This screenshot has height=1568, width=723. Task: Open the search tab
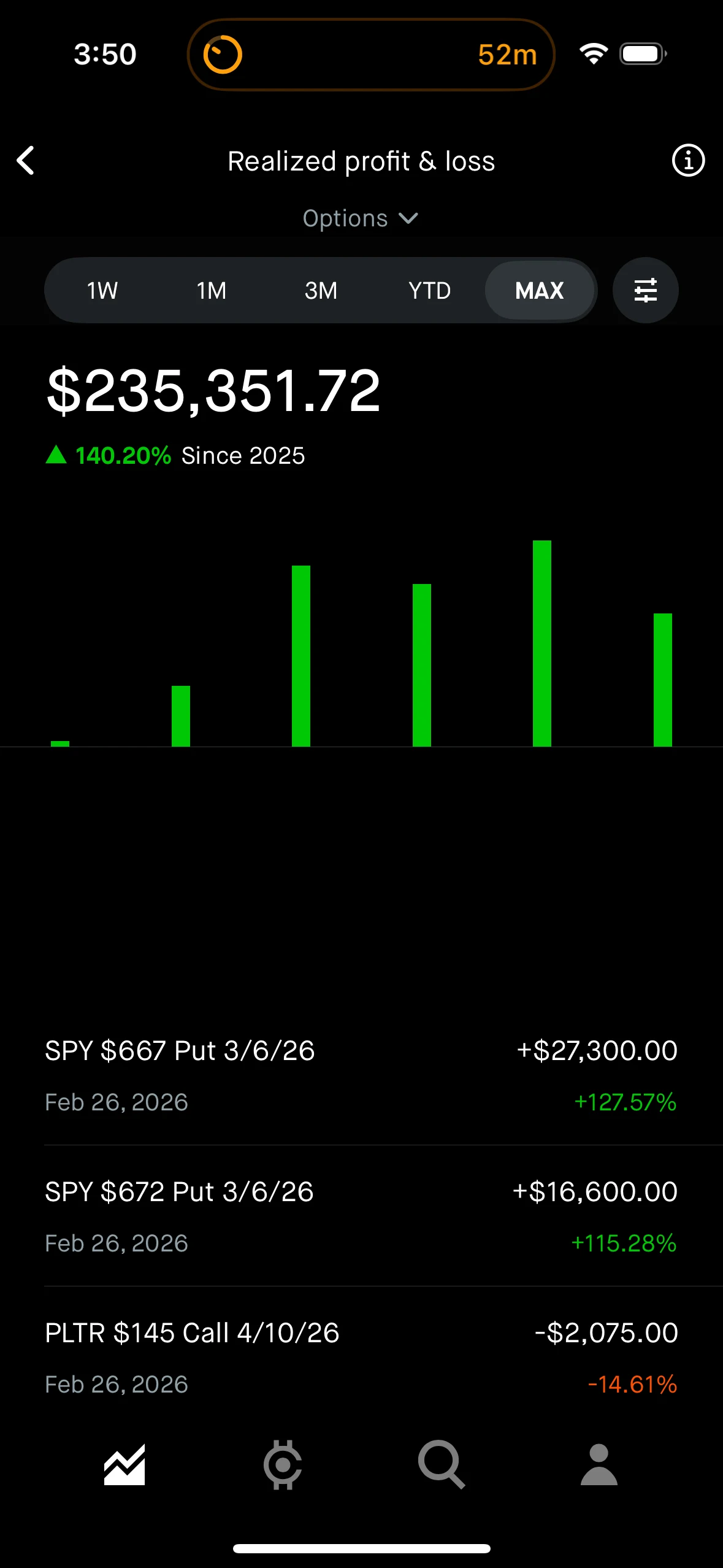[x=441, y=1465]
